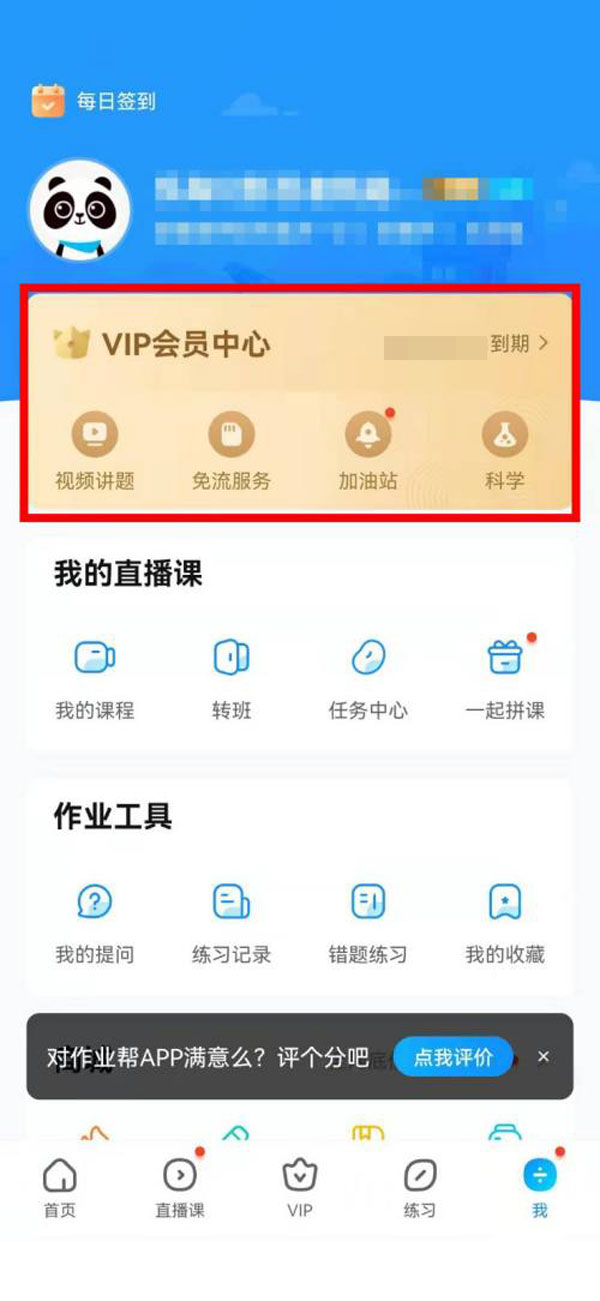Select 转班 to change class
The height and width of the screenshot is (1301, 600).
tap(231, 676)
